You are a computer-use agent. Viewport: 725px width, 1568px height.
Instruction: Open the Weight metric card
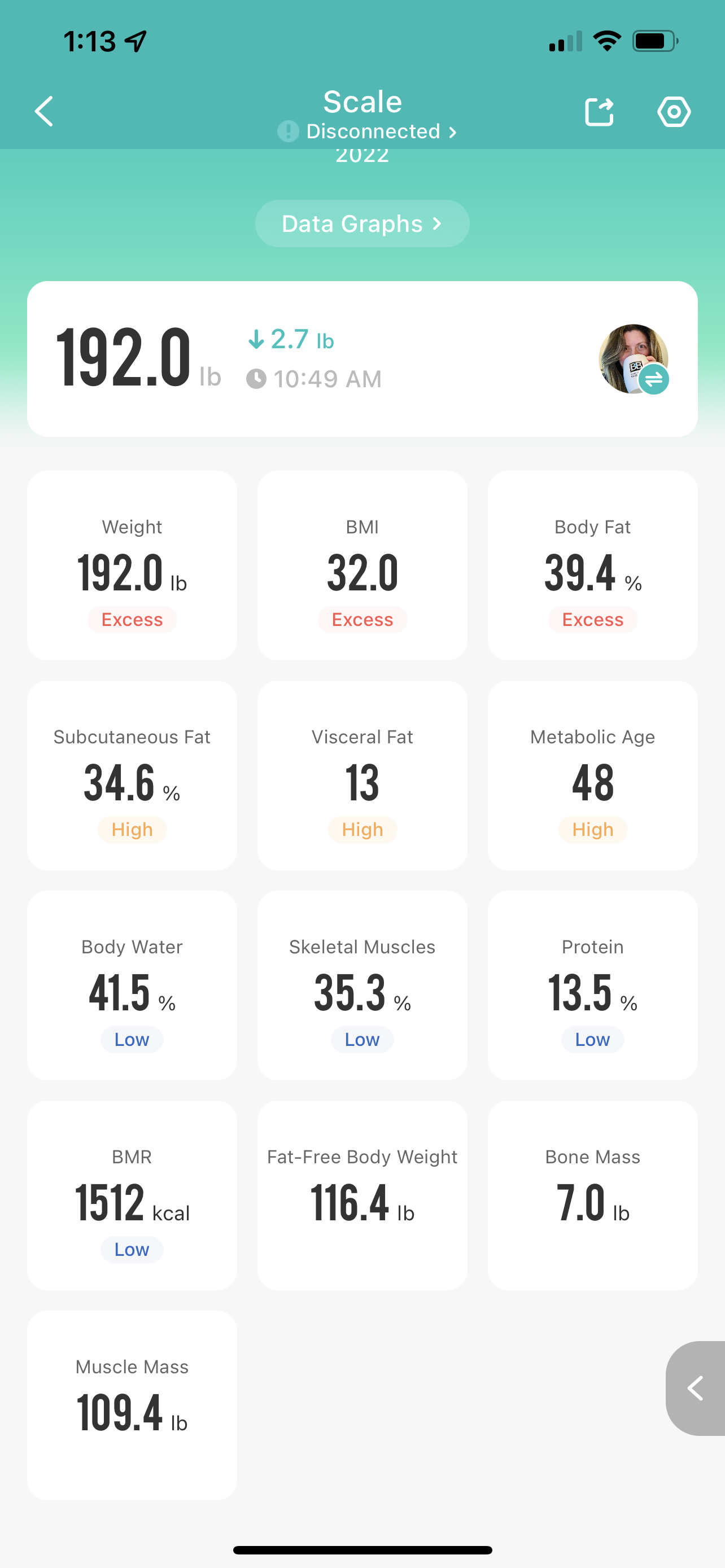tap(132, 565)
